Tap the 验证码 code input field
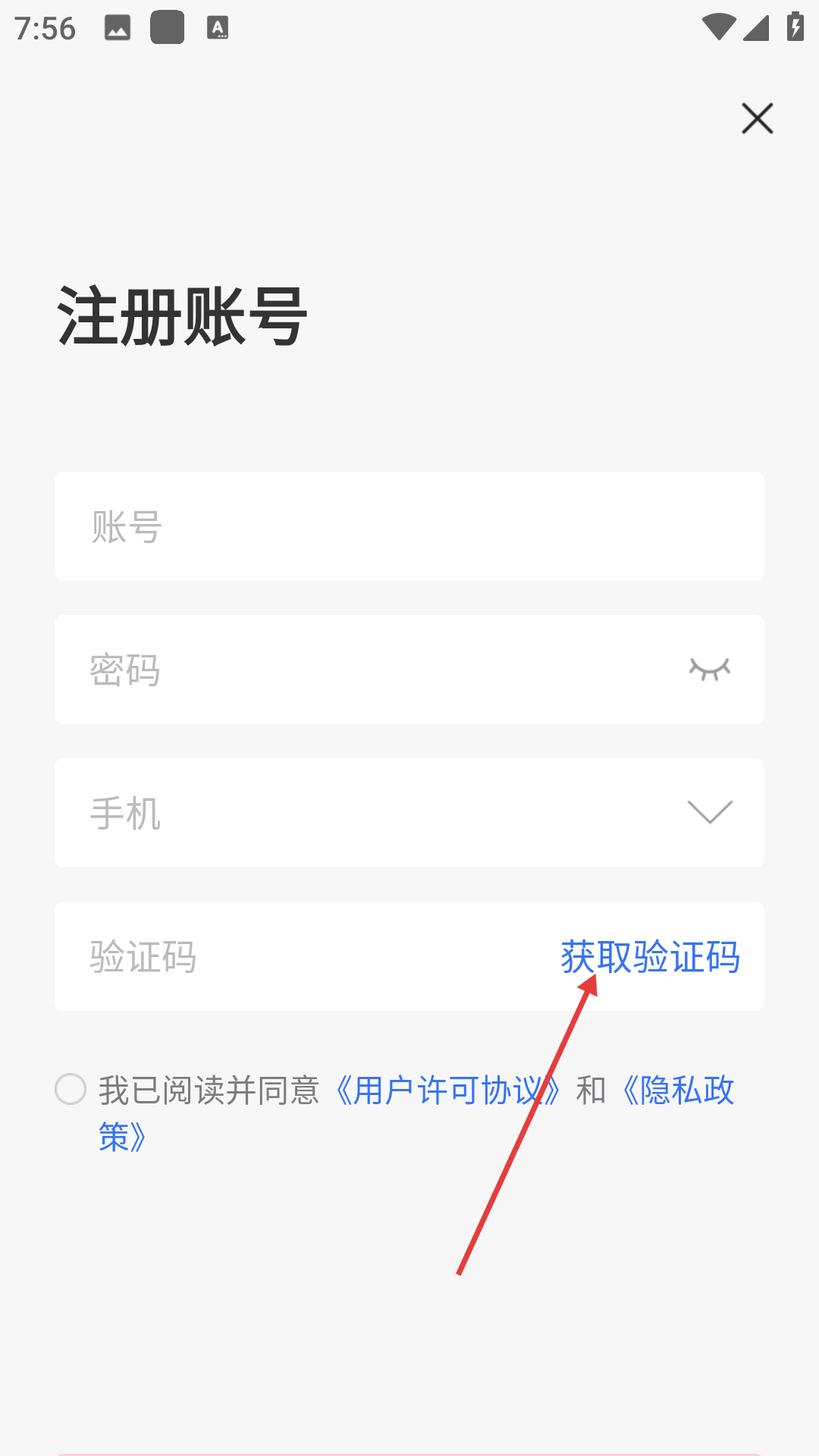The height and width of the screenshot is (1456, 819). (x=303, y=956)
